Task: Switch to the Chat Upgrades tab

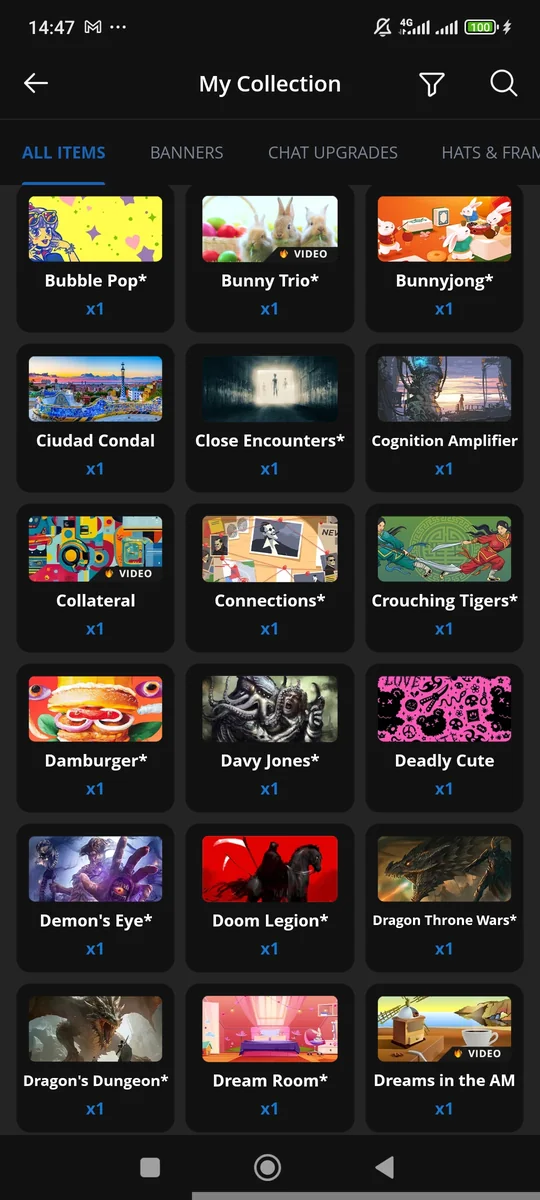Action: tap(333, 153)
